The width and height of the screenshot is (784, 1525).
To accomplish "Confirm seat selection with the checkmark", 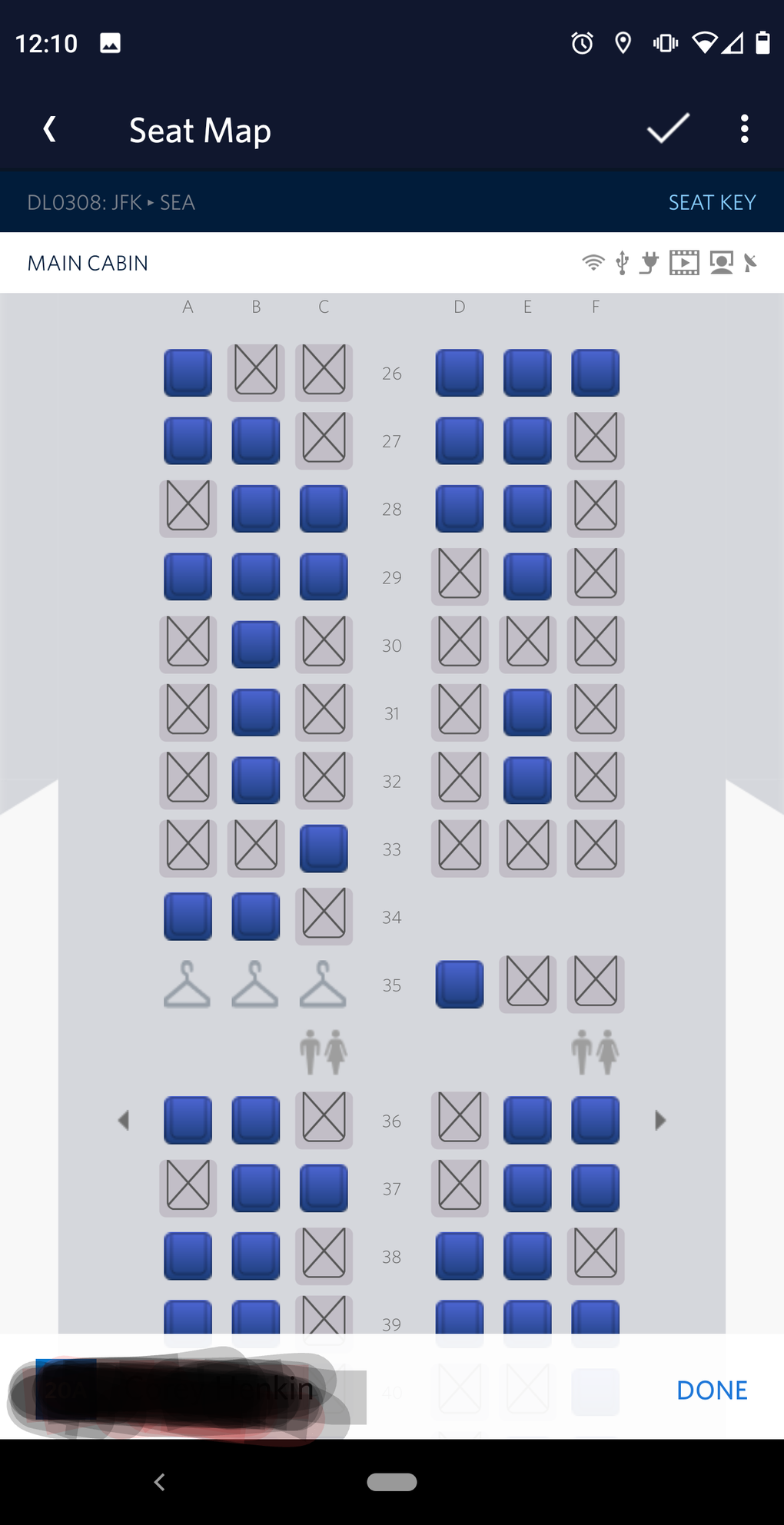I will [x=668, y=128].
